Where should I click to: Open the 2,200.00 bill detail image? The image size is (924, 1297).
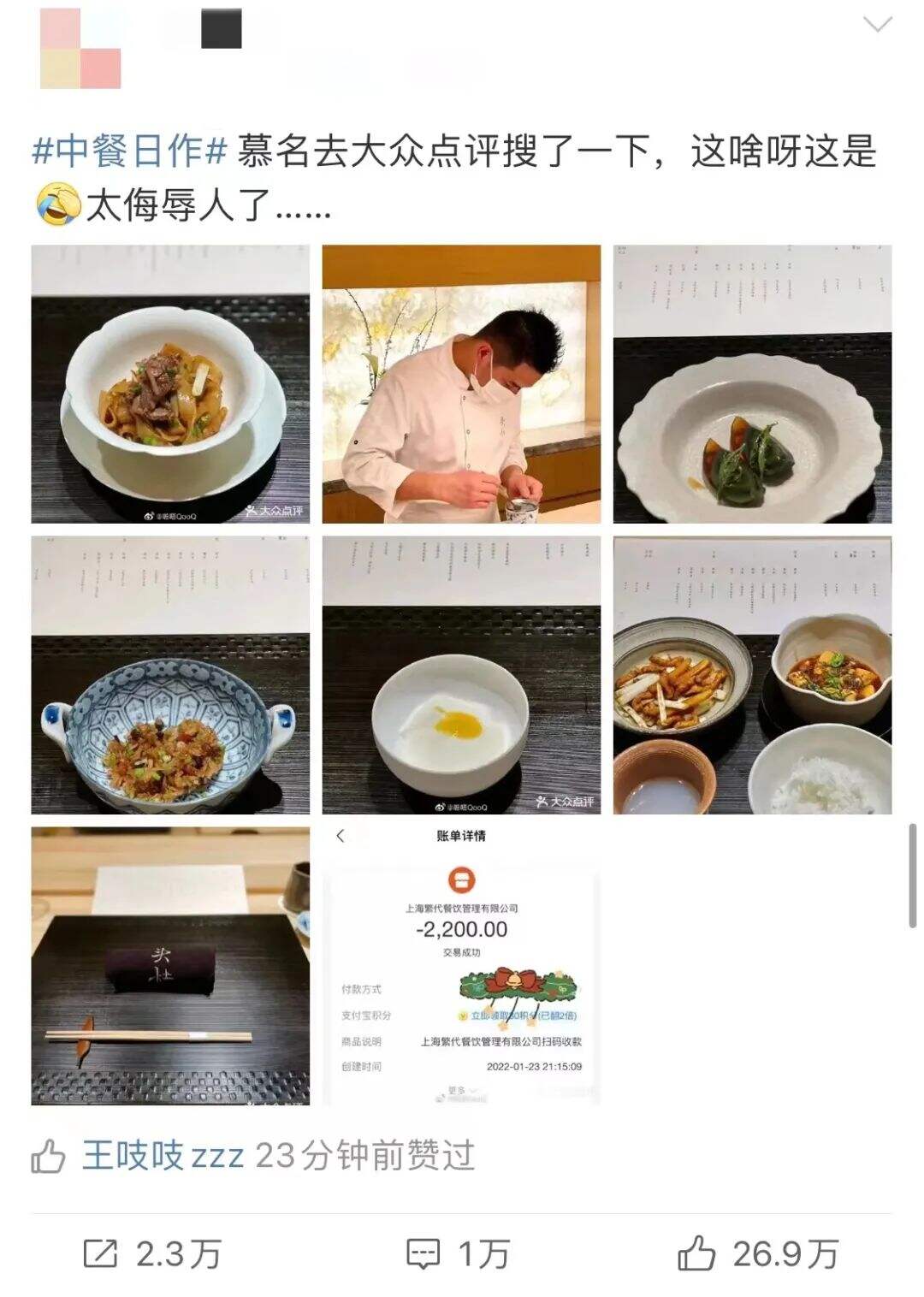(x=461, y=966)
